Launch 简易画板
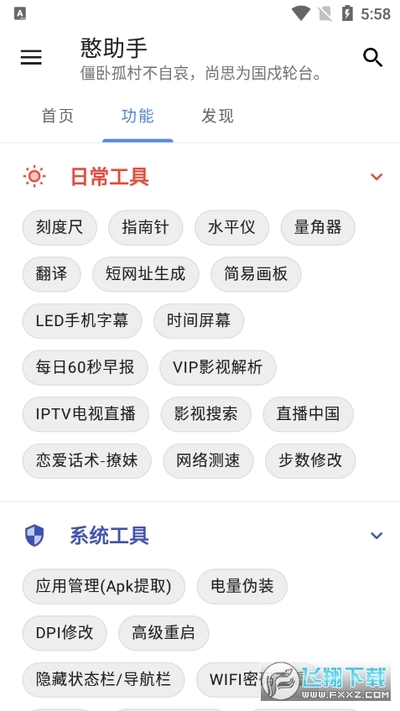Image resolution: width=400 pixels, height=711 pixels. coord(256,274)
